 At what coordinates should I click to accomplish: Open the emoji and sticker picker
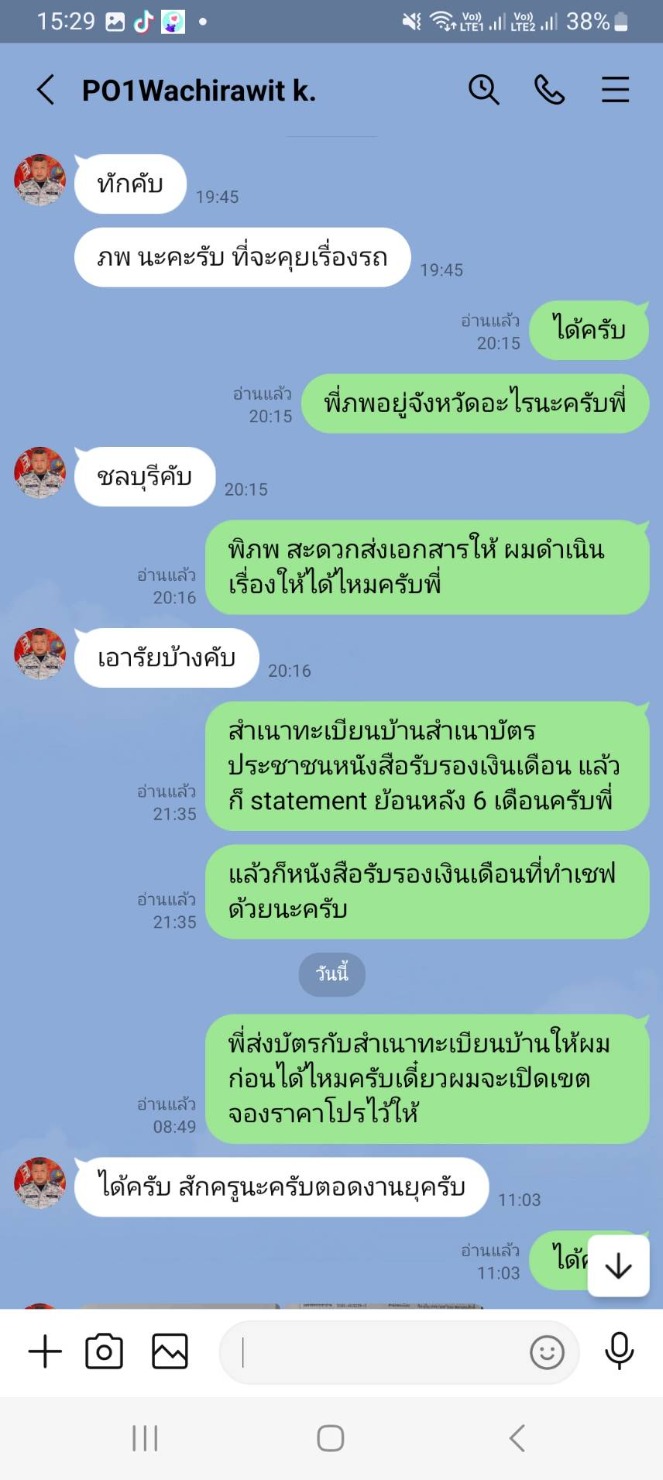[547, 1353]
